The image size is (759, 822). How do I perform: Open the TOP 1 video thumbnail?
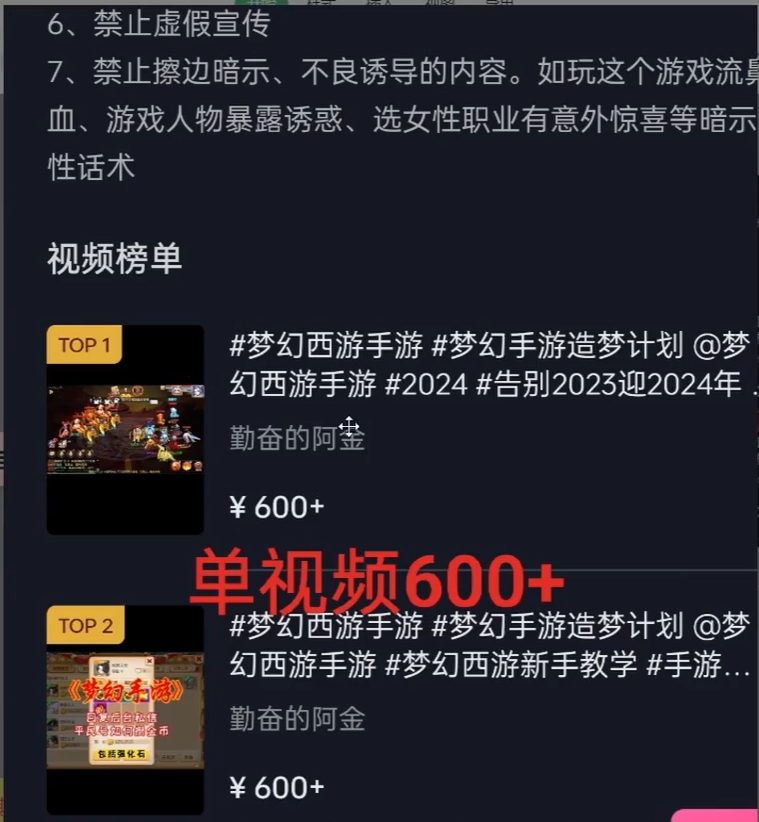(x=125, y=430)
